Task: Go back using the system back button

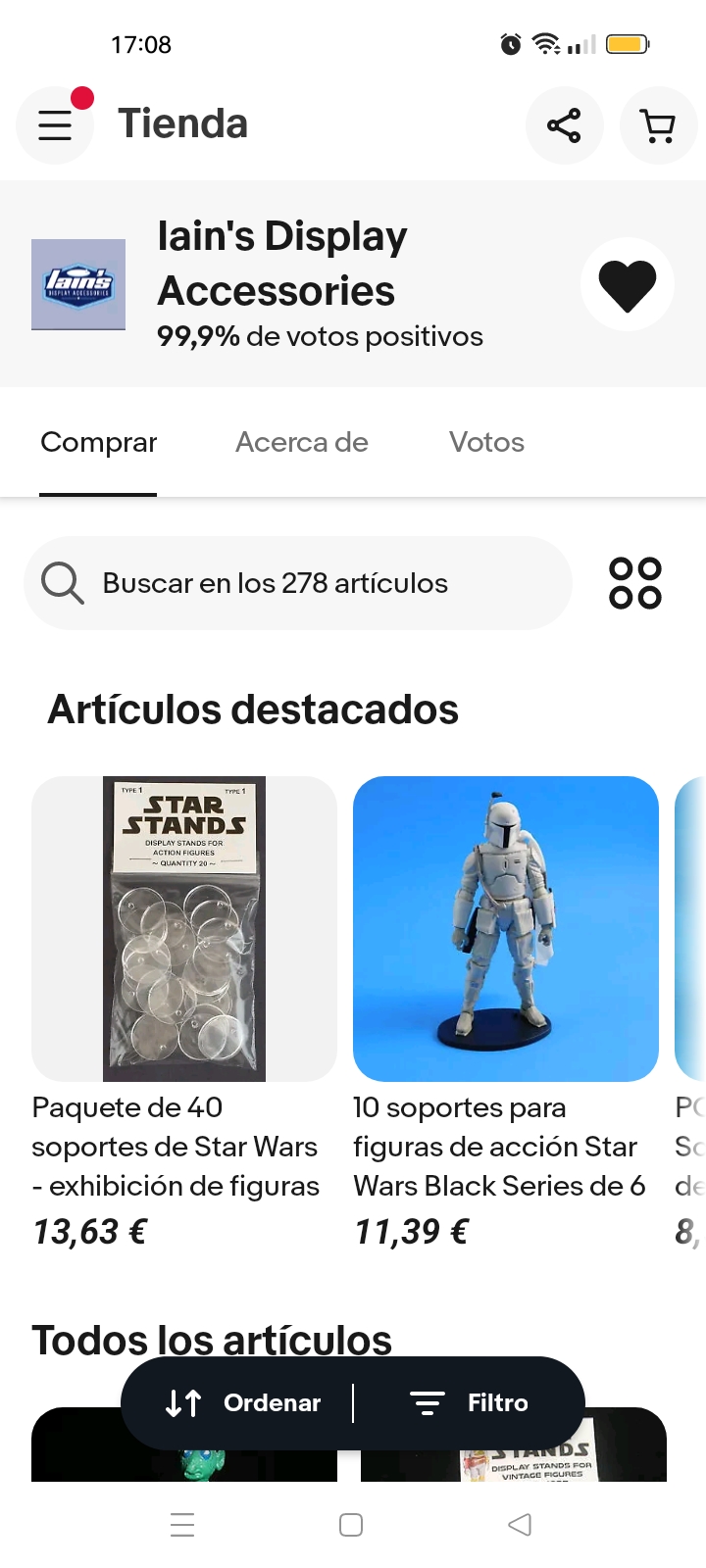Action: coord(520,1525)
